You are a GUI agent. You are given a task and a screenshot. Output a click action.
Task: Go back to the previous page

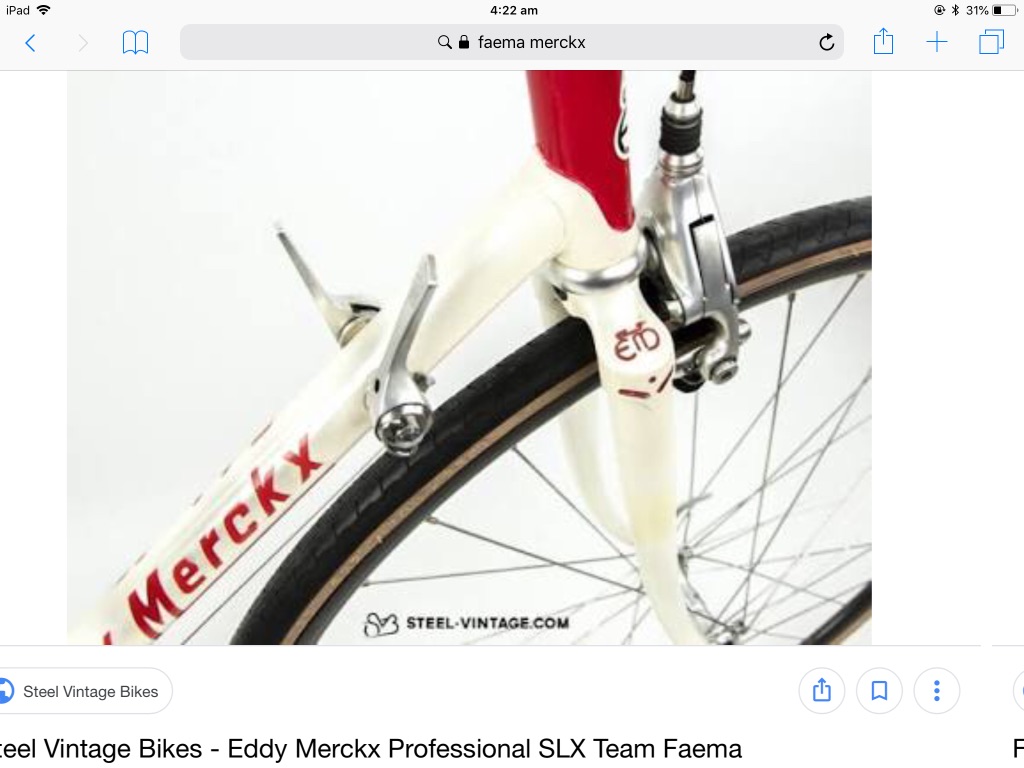(x=30, y=42)
